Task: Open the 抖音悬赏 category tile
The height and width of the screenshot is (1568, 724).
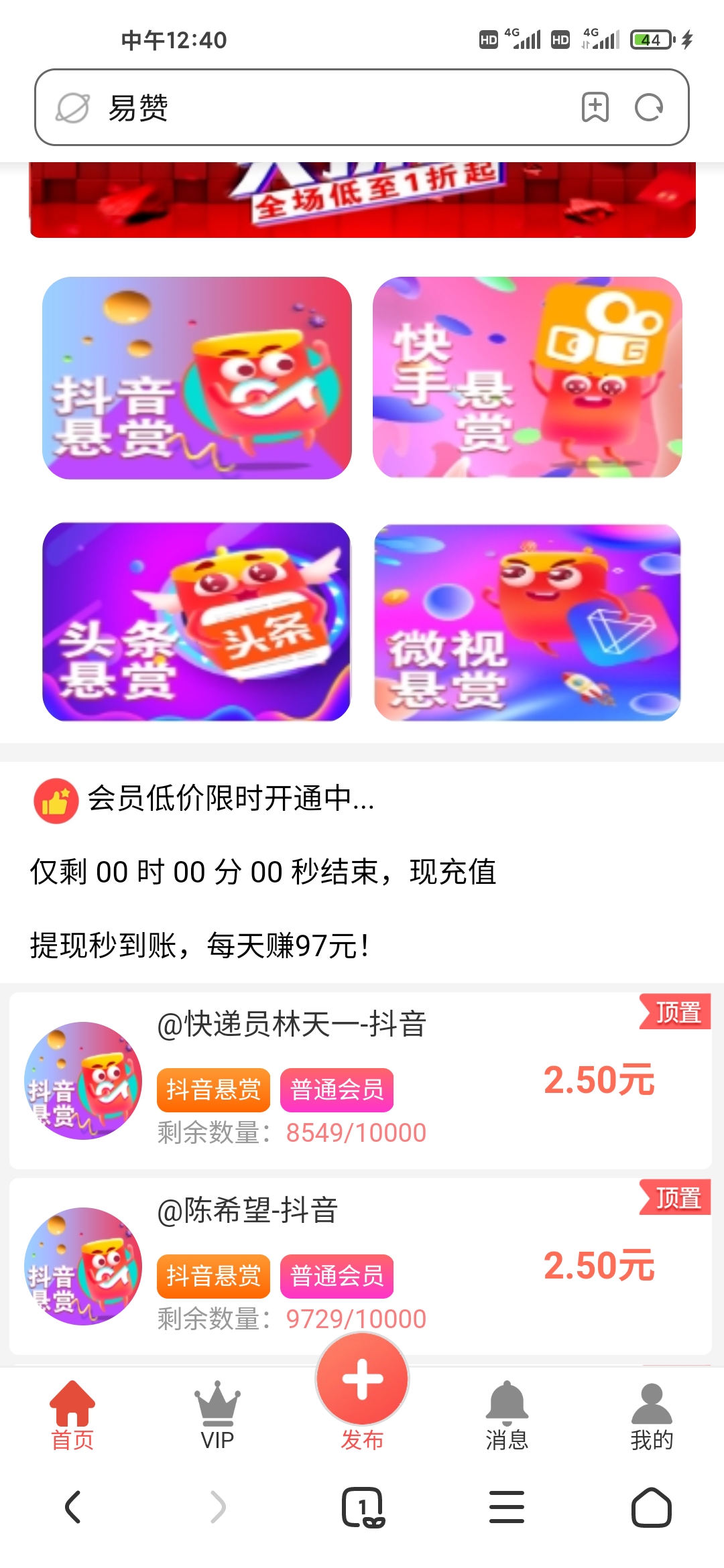Action: pyautogui.click(x=196, y=378)
